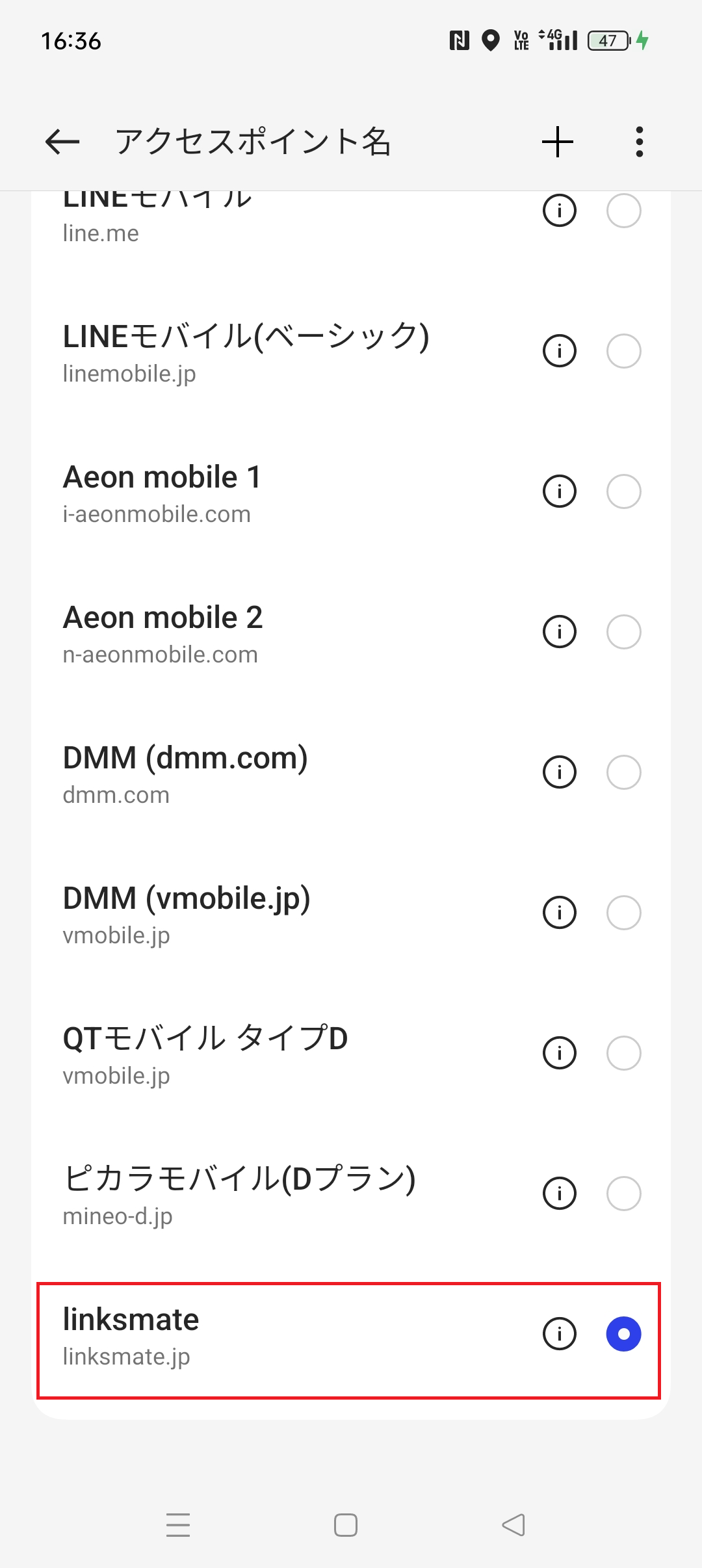Tap the アクセスポイント名 title bar
The width and height of the screenshot is (702, 1568).
click(x=253, y=142)
